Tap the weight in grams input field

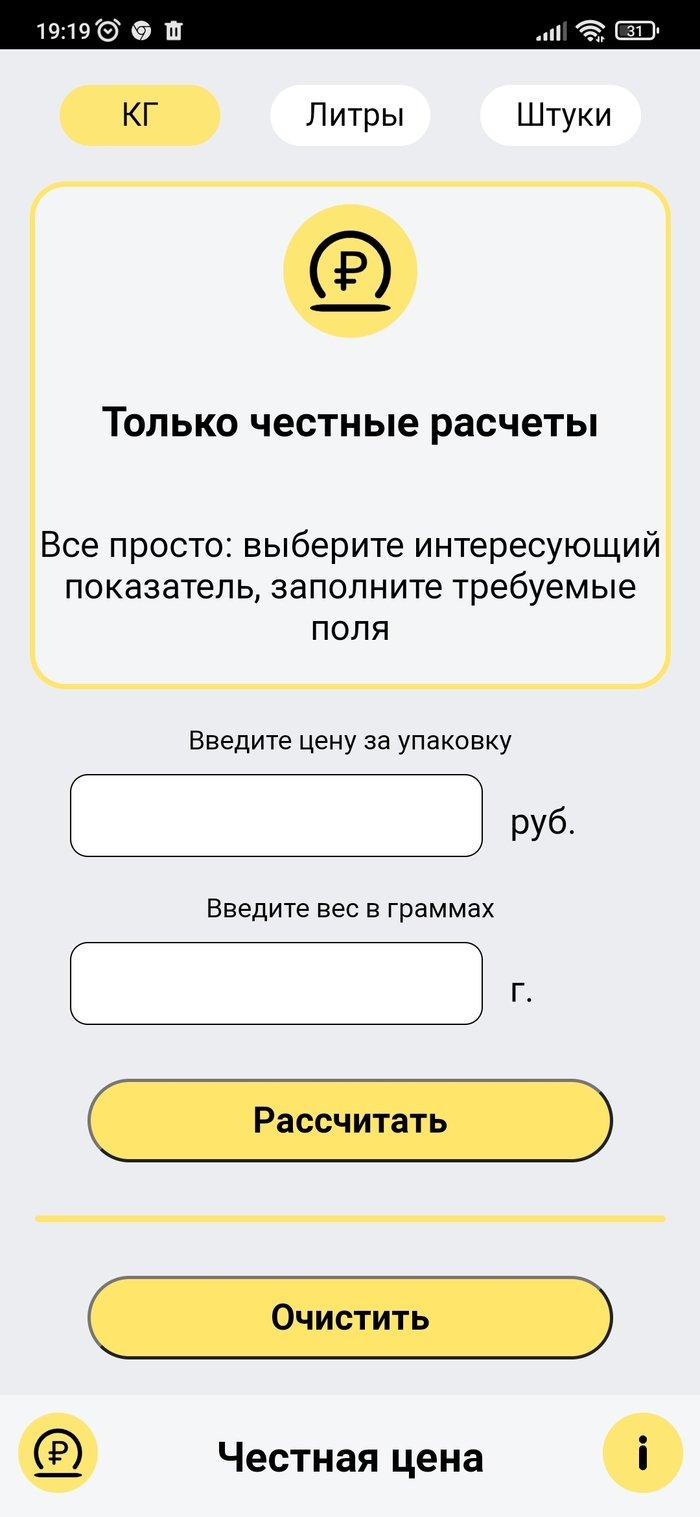click(276, 983)
